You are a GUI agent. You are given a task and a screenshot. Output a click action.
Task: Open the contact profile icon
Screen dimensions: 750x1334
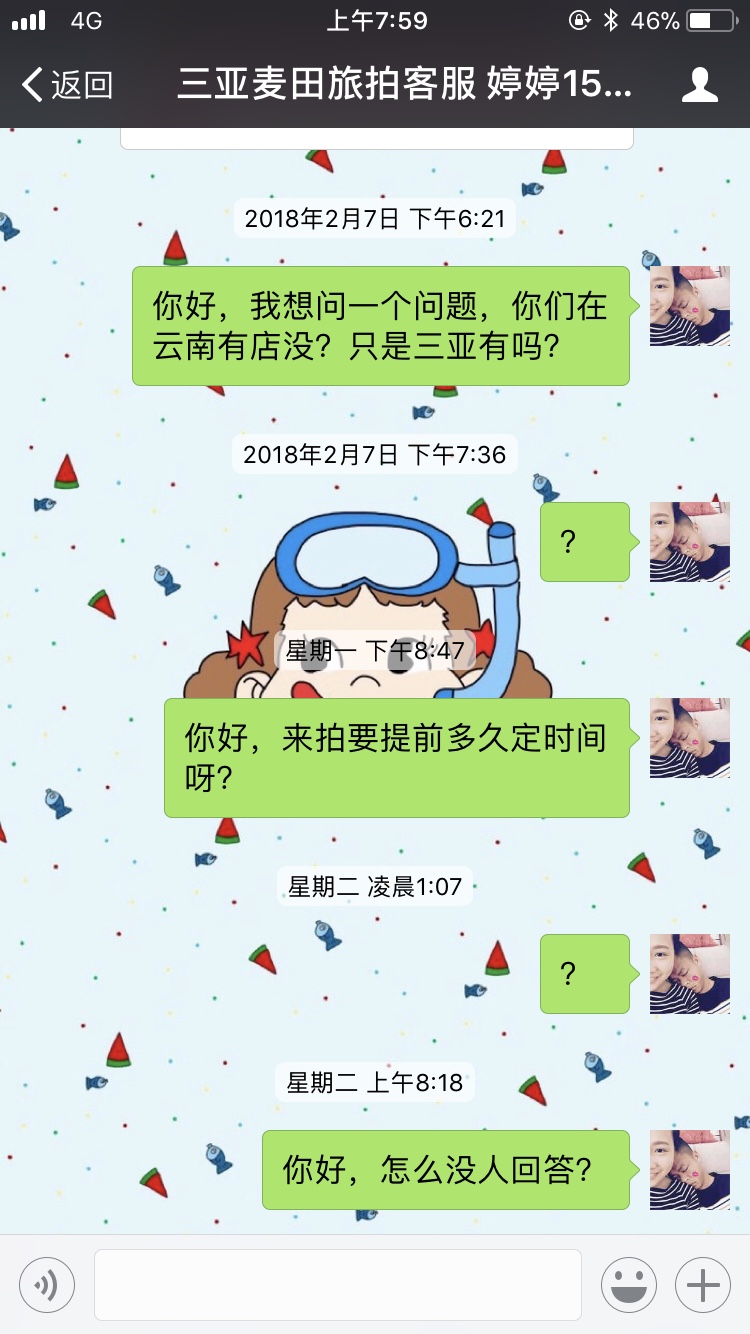tap(699, 85)
